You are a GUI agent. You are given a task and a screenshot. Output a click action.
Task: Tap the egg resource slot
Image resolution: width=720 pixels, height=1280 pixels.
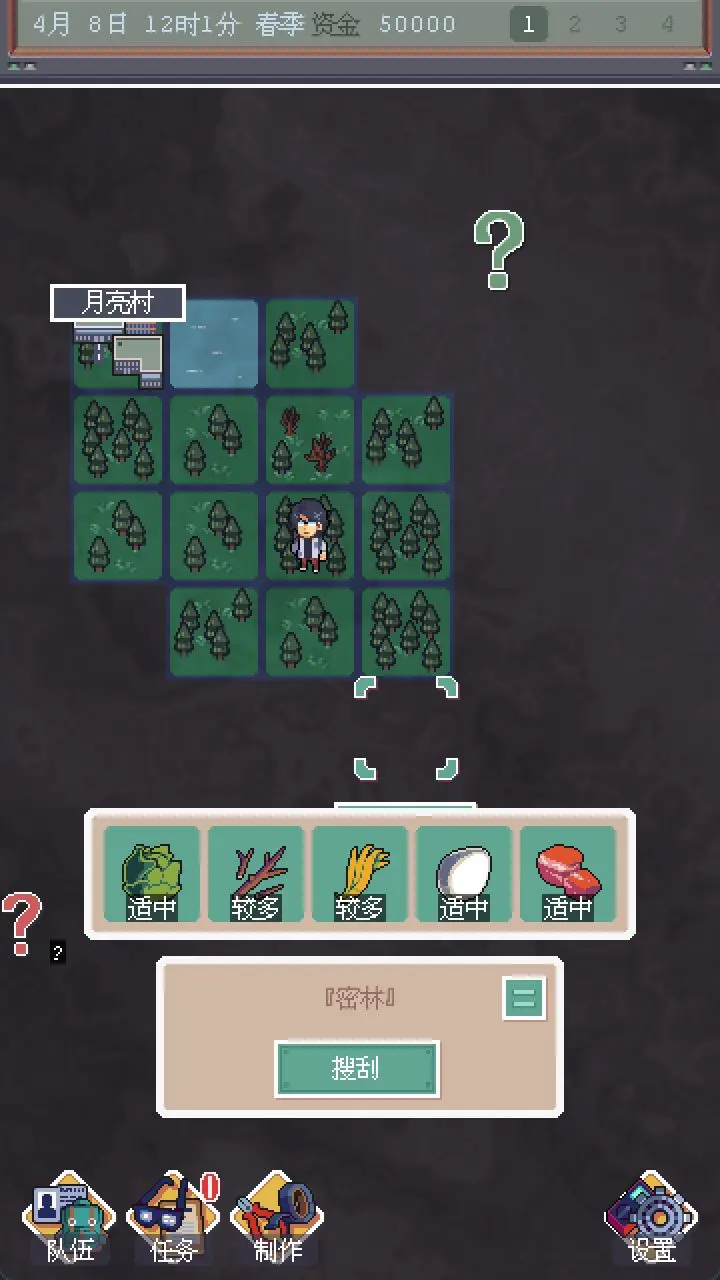coord(464,874)
